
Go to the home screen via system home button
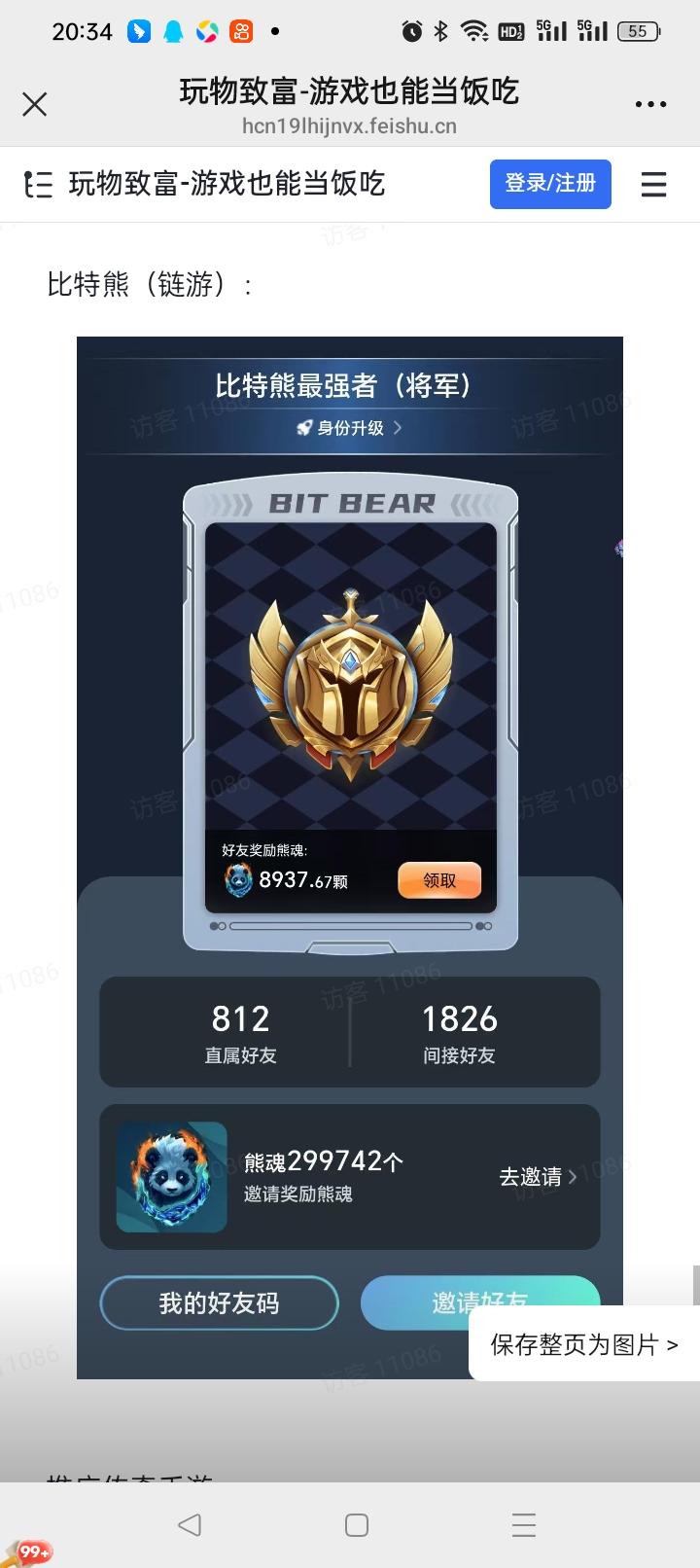click(357, 1524)
